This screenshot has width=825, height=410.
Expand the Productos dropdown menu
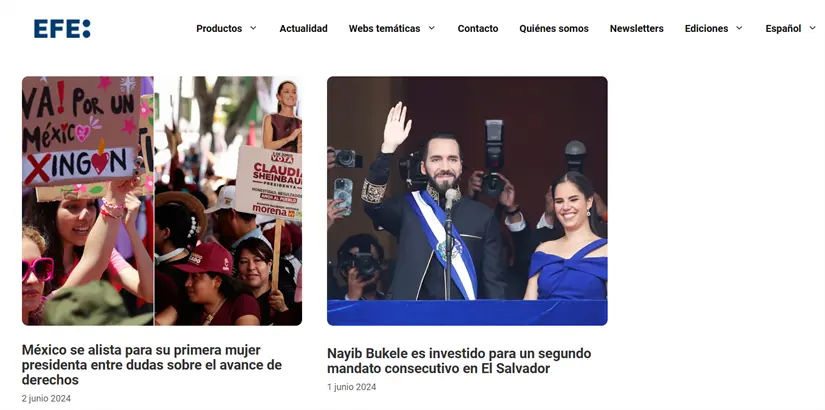coord(226,28)
